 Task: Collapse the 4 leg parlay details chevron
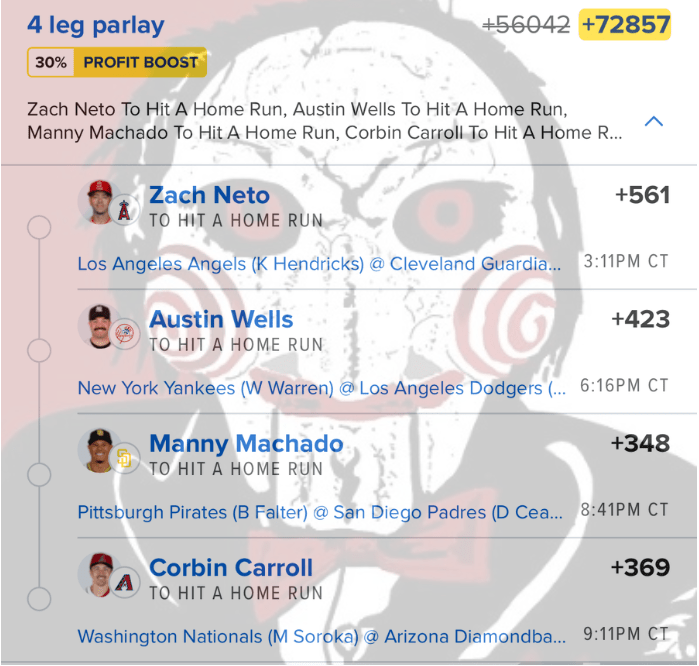(x=654, y=122)
